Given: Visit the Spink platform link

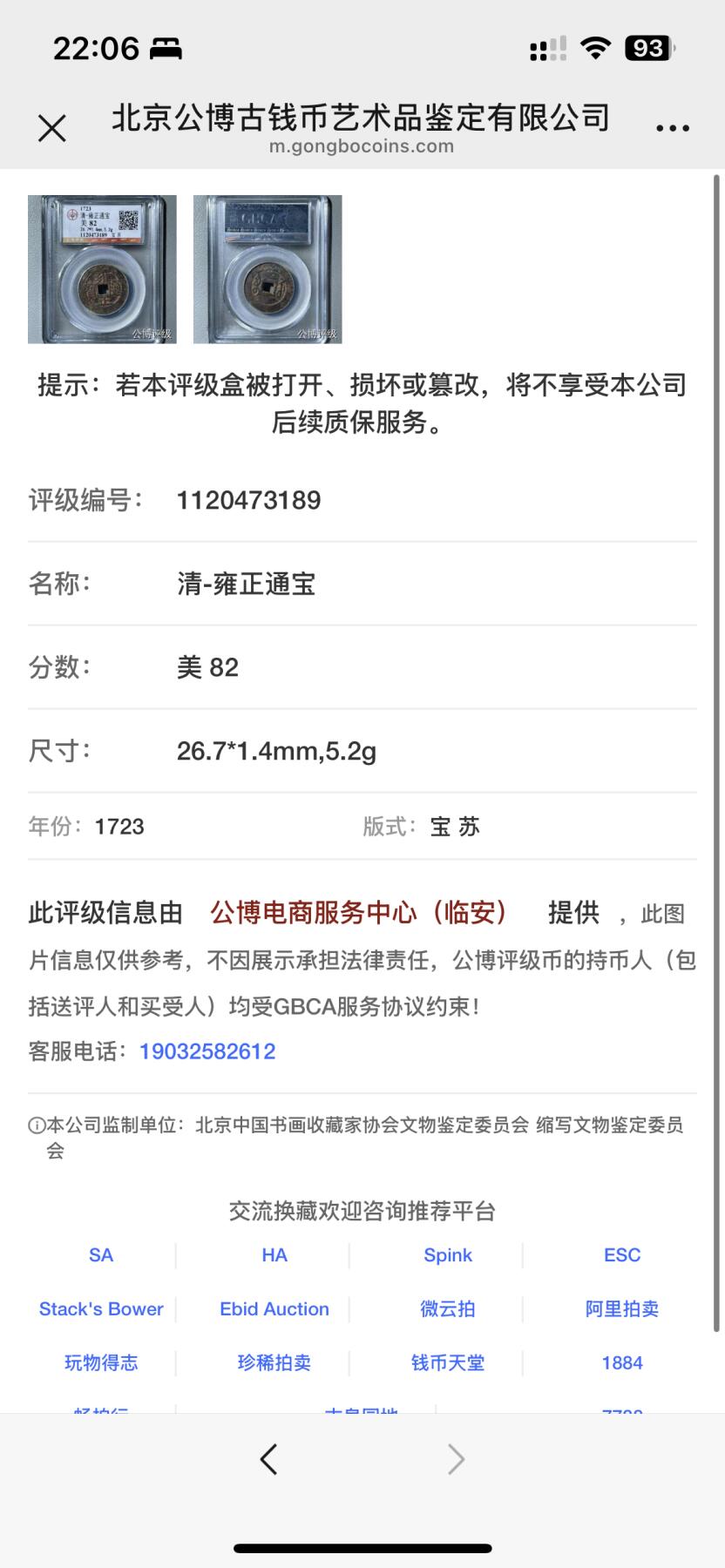Looking at the screenshot, I should pyautogui.click(x=448, y=1254).
